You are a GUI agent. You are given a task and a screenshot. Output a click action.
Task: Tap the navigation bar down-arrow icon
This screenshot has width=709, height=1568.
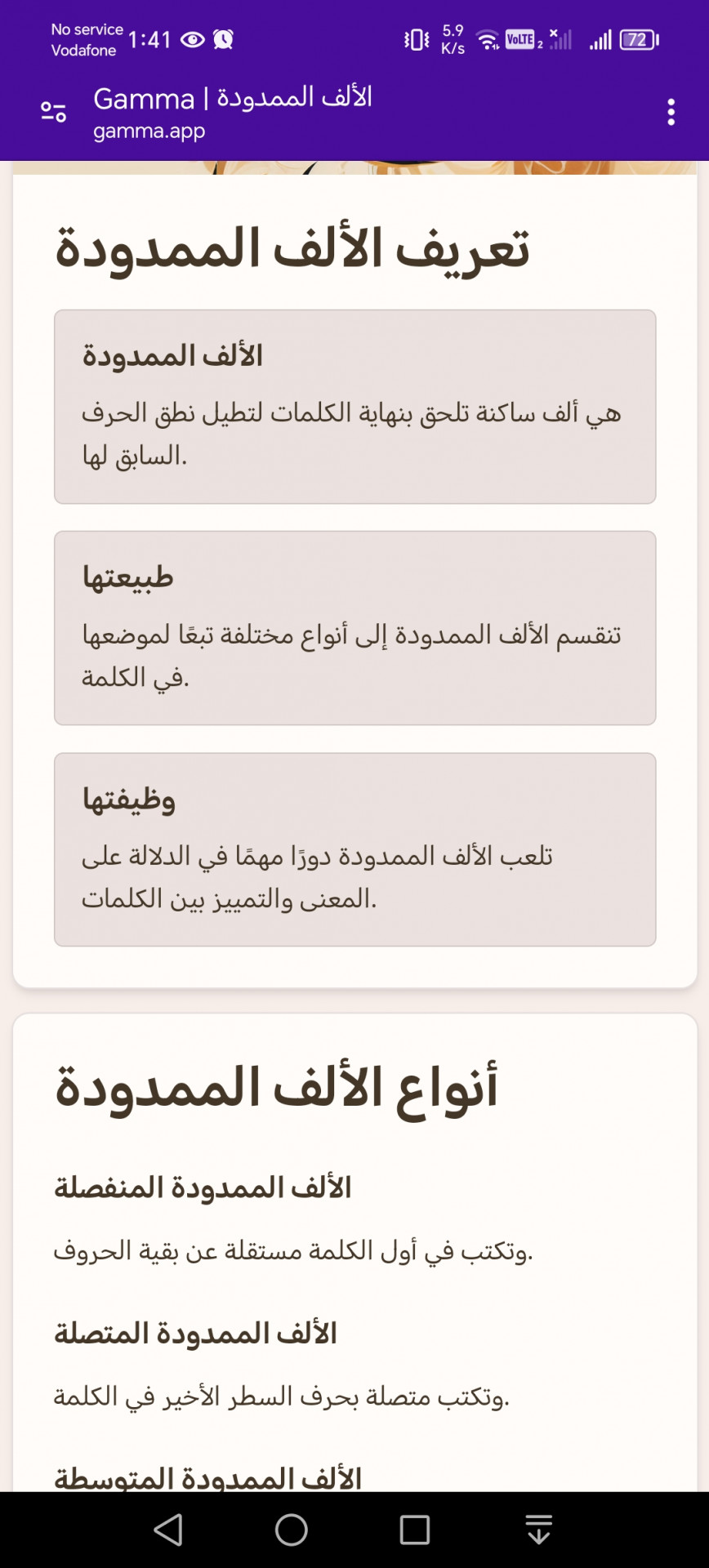(x=538, y=1530)
